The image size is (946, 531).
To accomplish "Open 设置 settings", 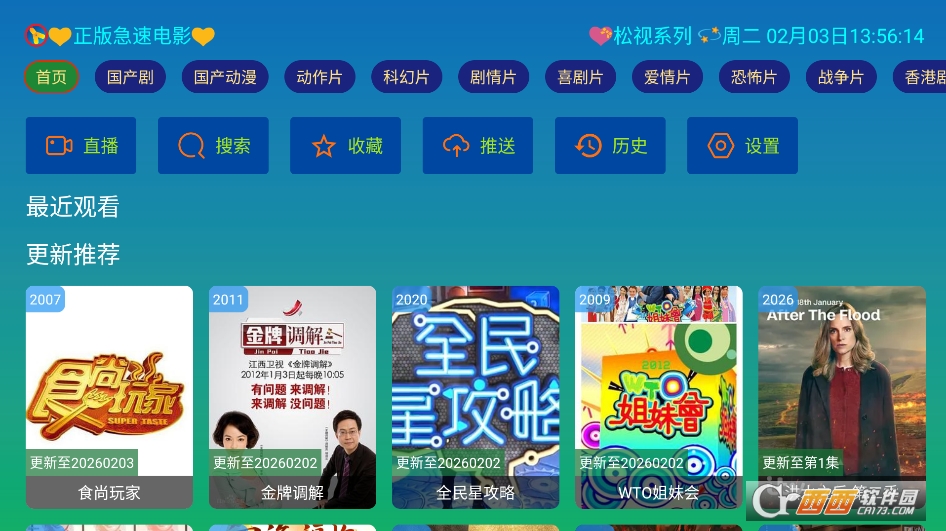I will [x=742, y=146].
